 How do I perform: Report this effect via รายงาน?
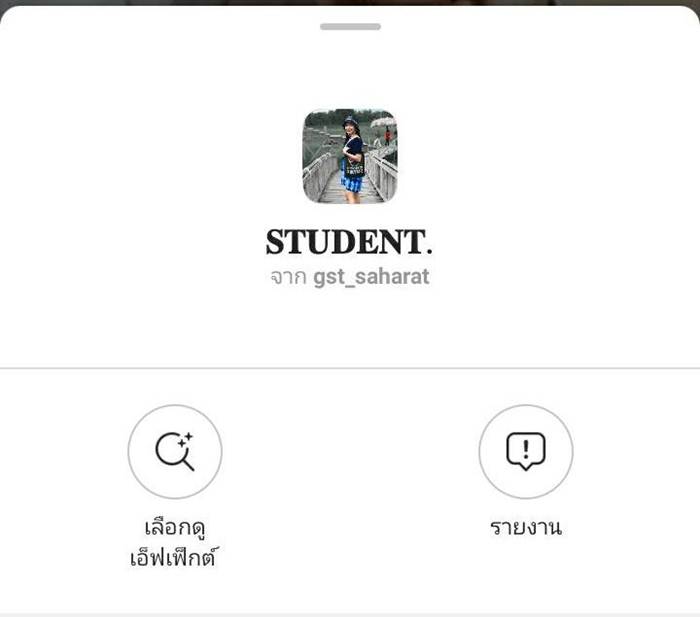525,452
